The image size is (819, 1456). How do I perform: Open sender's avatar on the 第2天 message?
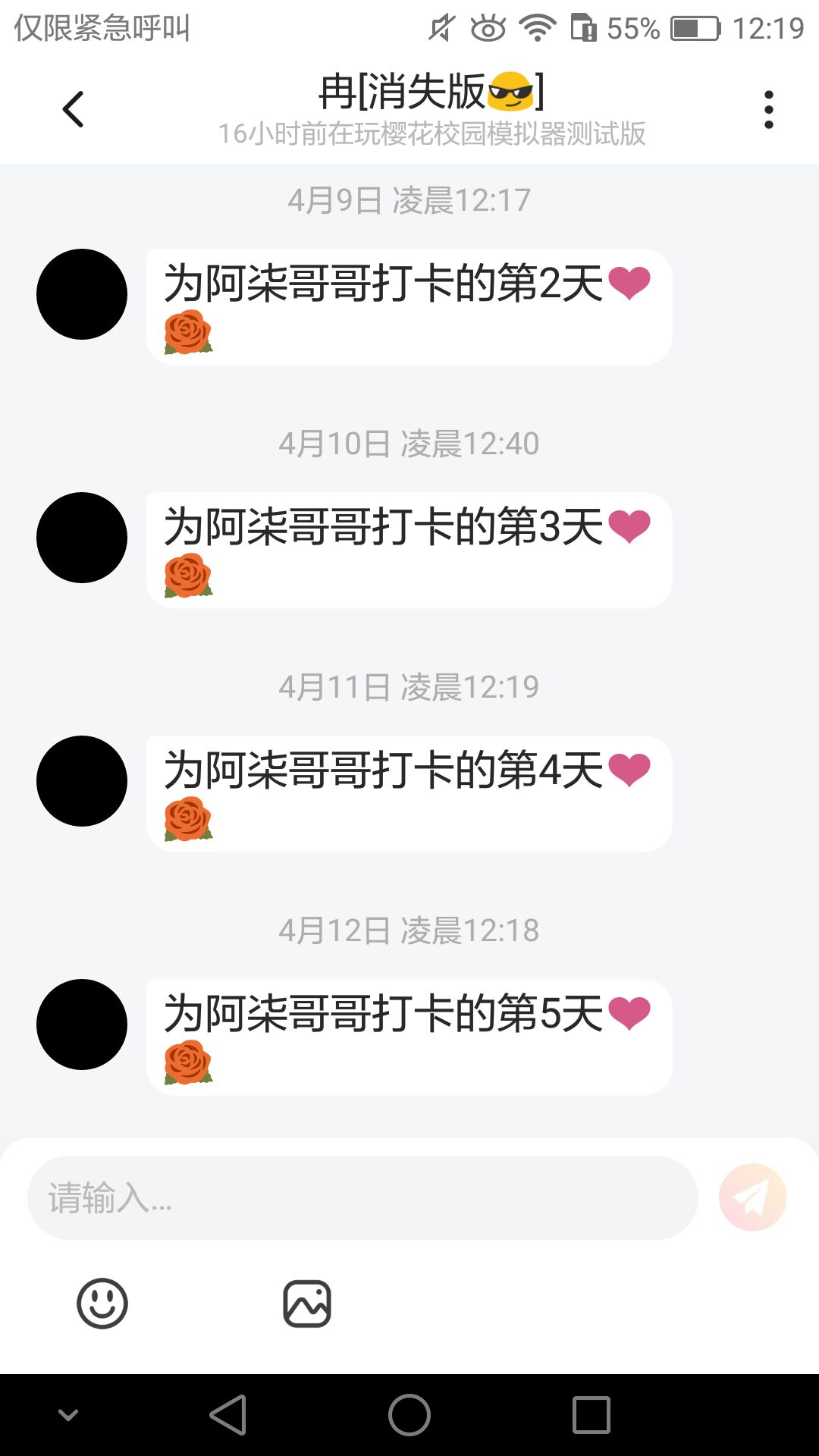click(x=82, y=294)
